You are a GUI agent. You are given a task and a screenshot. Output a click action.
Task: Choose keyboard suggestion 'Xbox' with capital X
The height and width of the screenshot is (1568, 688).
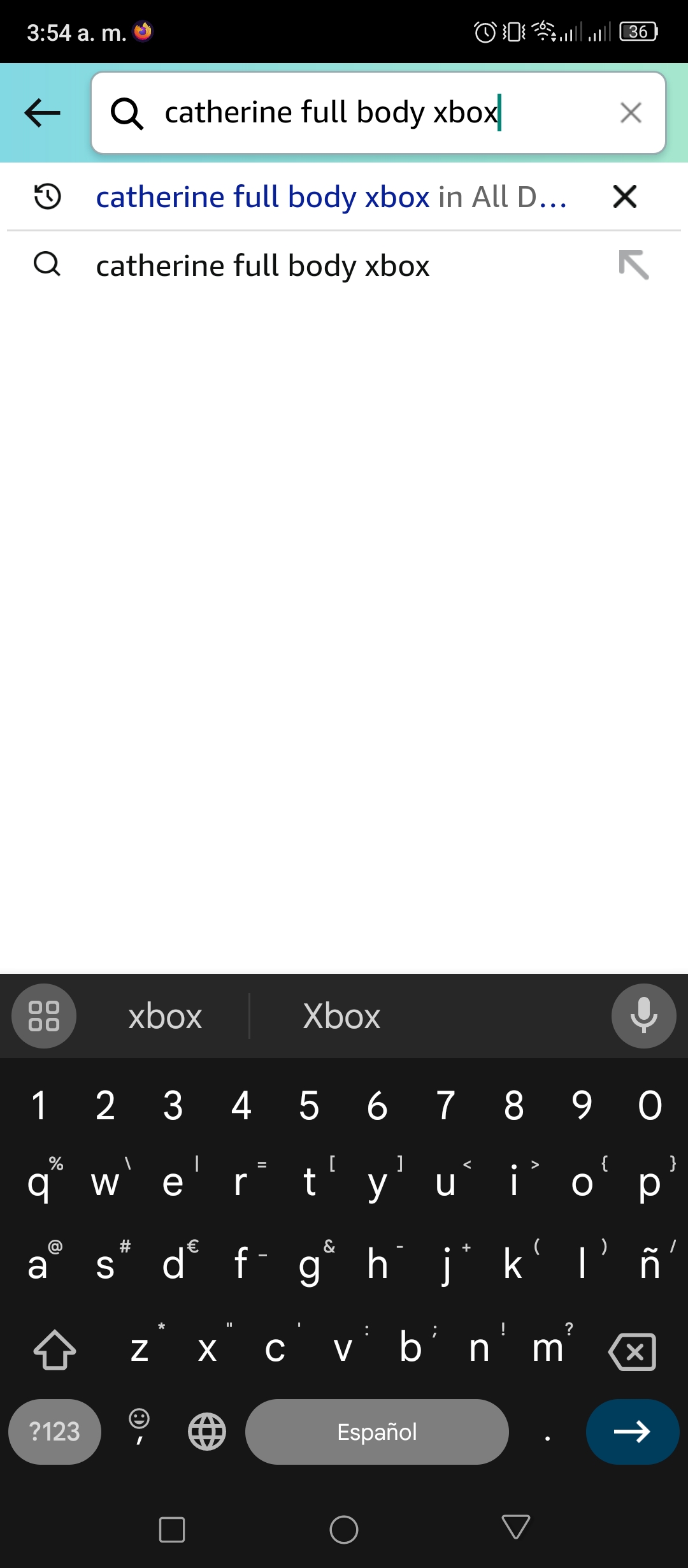click(341, 1016)
